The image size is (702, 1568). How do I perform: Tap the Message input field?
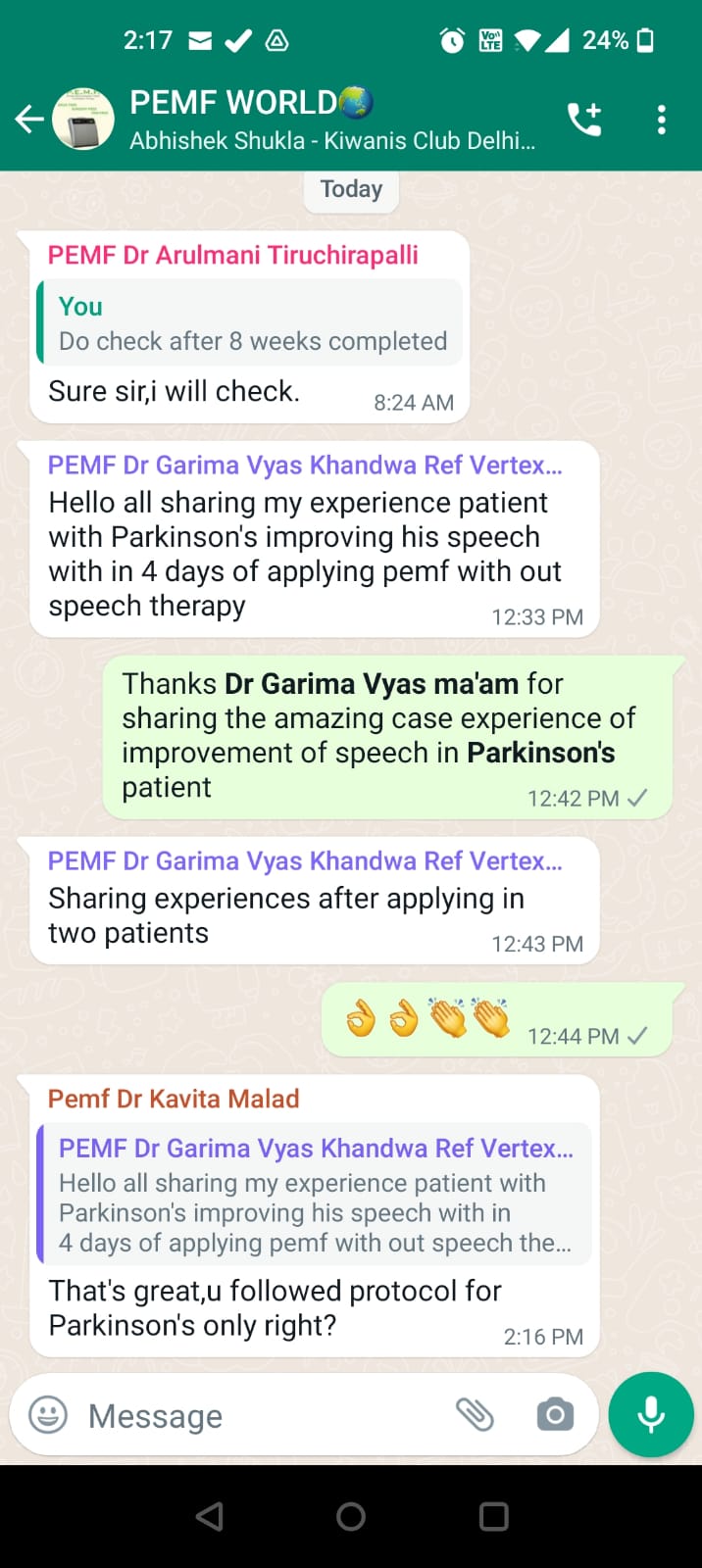[x=265, y=1416]
